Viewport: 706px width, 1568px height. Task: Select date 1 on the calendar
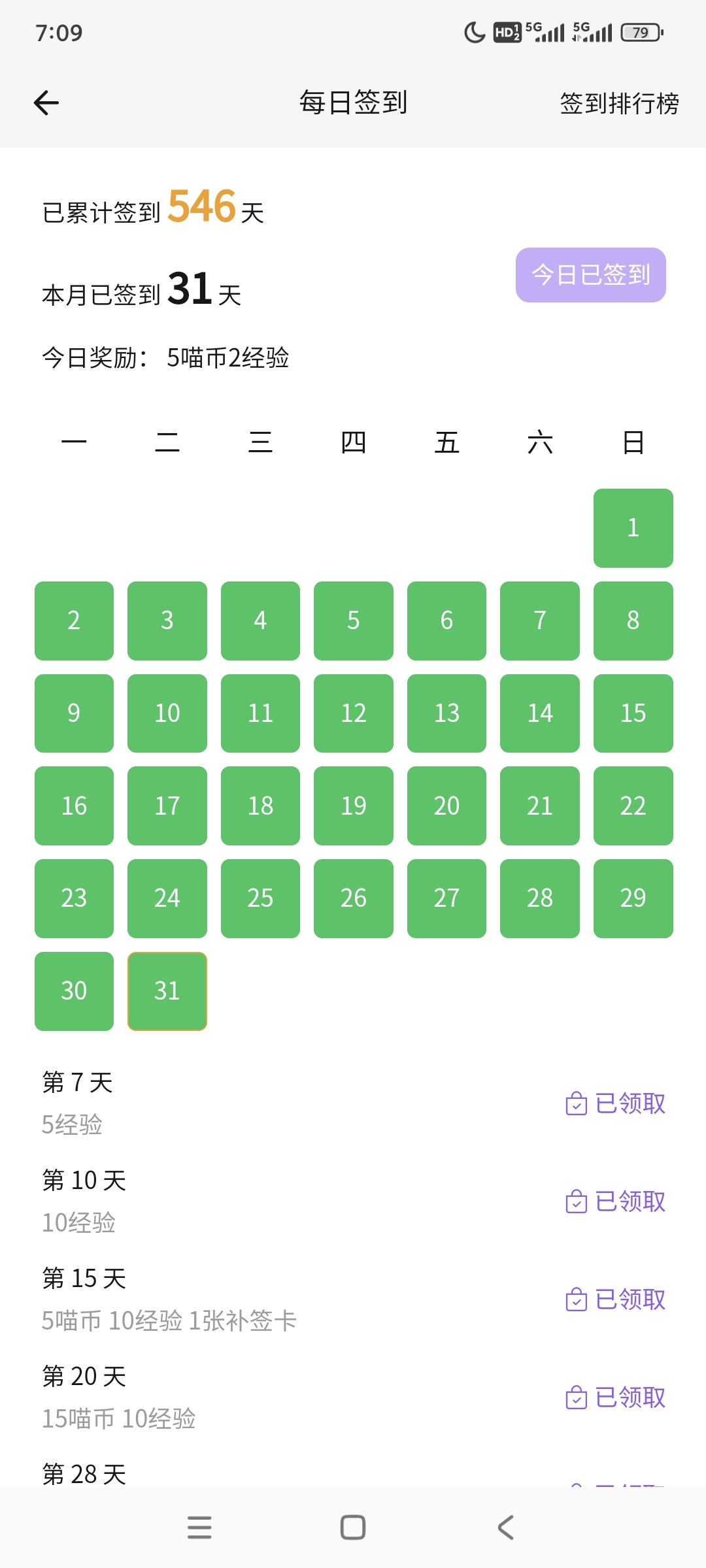(x=632, y=528)
